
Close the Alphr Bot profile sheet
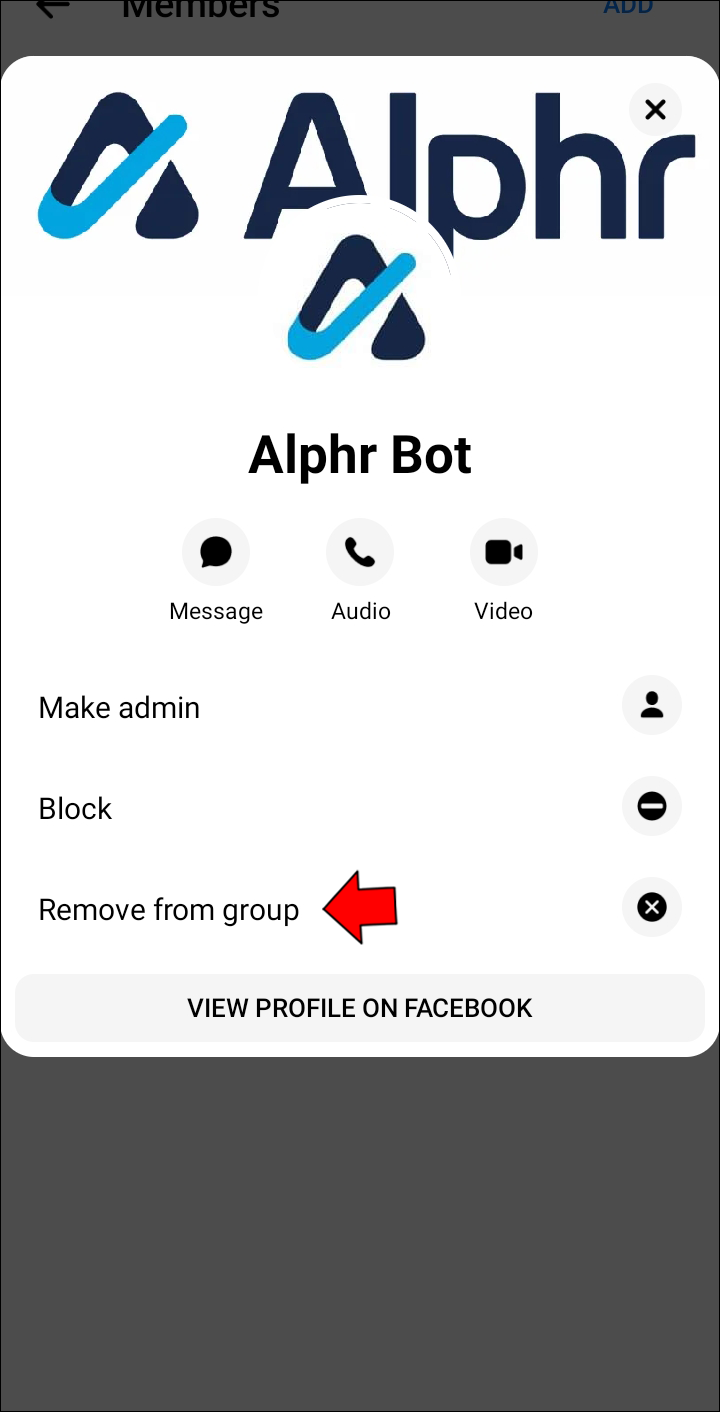click(655, 110)
